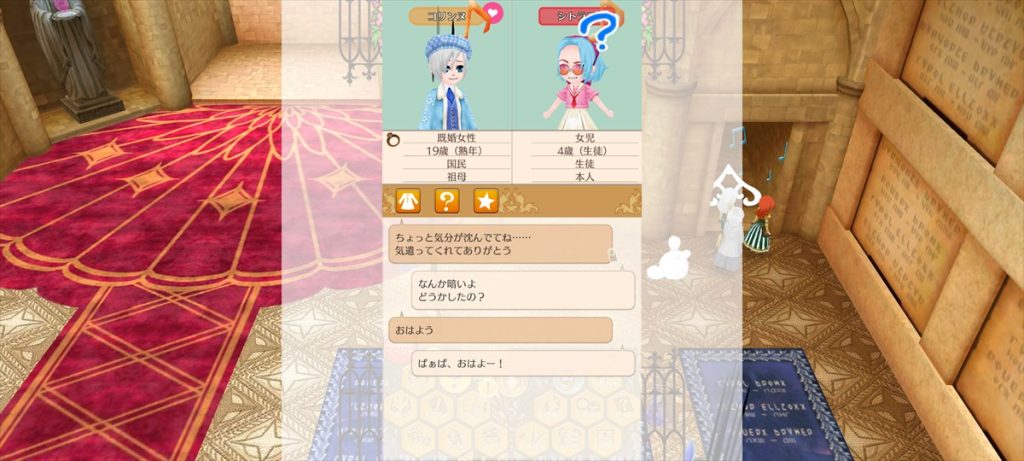The height and width of the screenshot is (461, 1024).
Task: Tap the star icon button
Action: click(485, 201)
